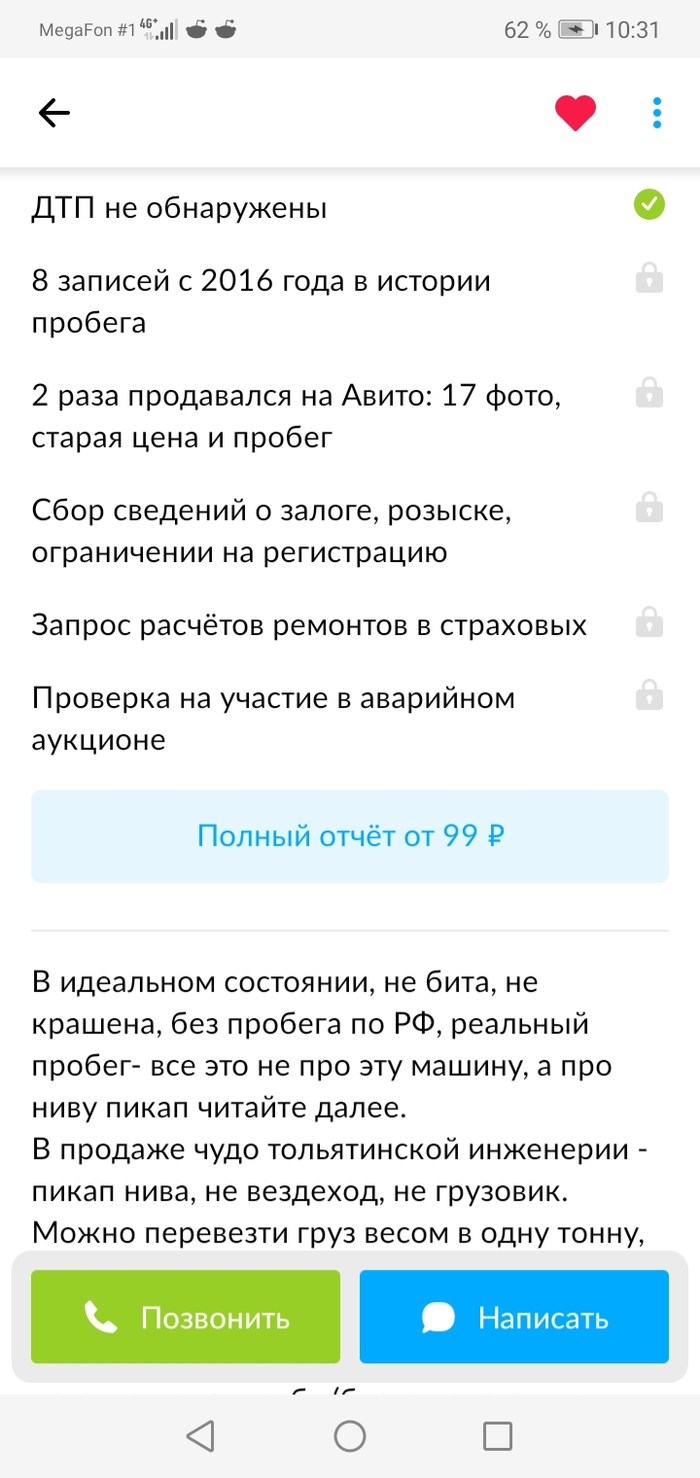
Task: Tap the system home button
Action: (x=350, y=1437)
